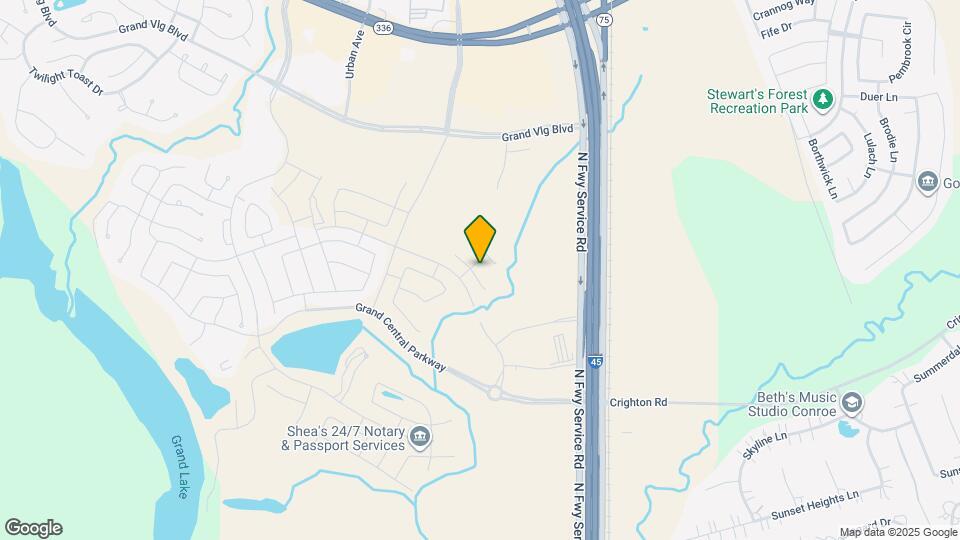
Task: Tap the orange location pin marker
Action: [x=480, y=238]
